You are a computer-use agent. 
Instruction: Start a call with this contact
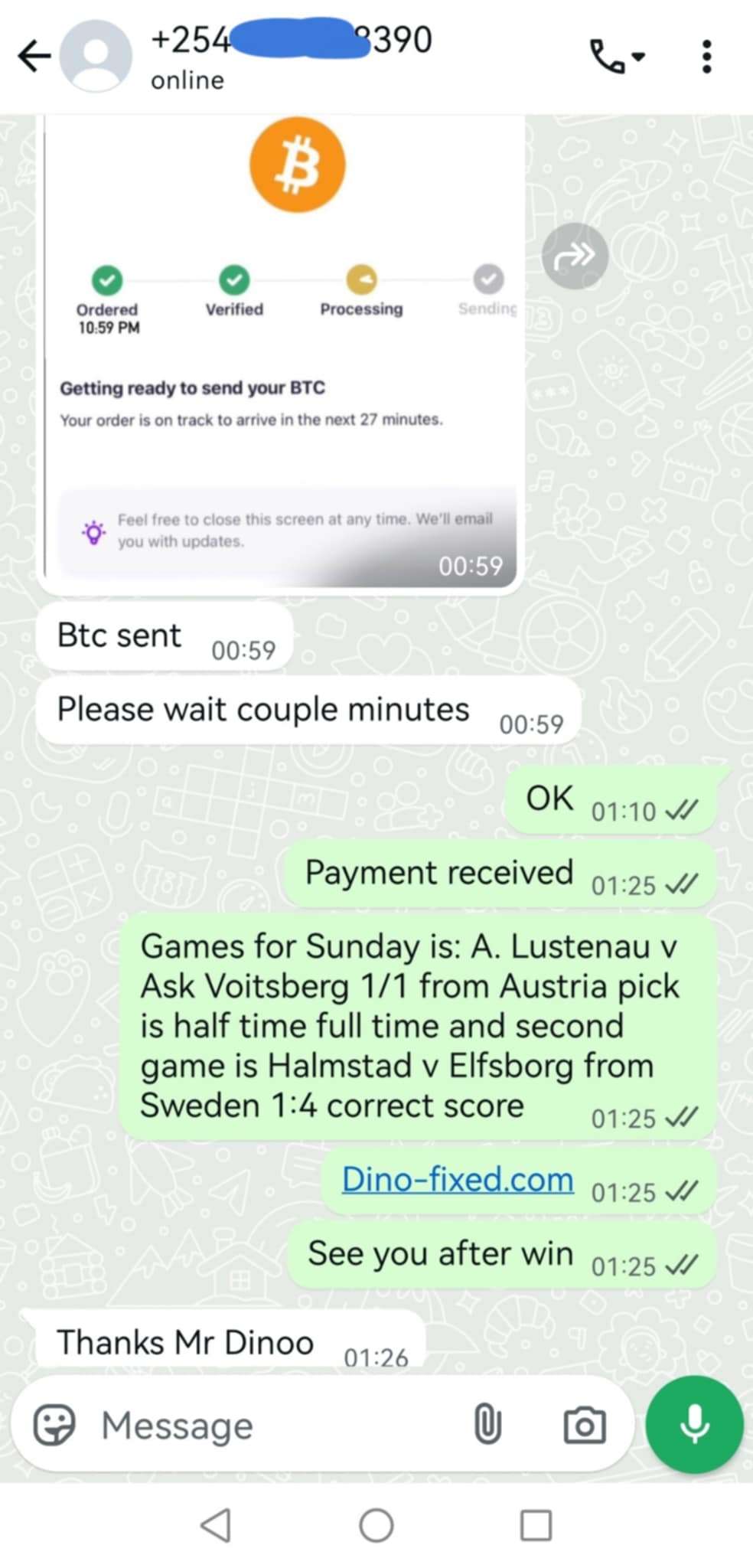pos(617,57)
